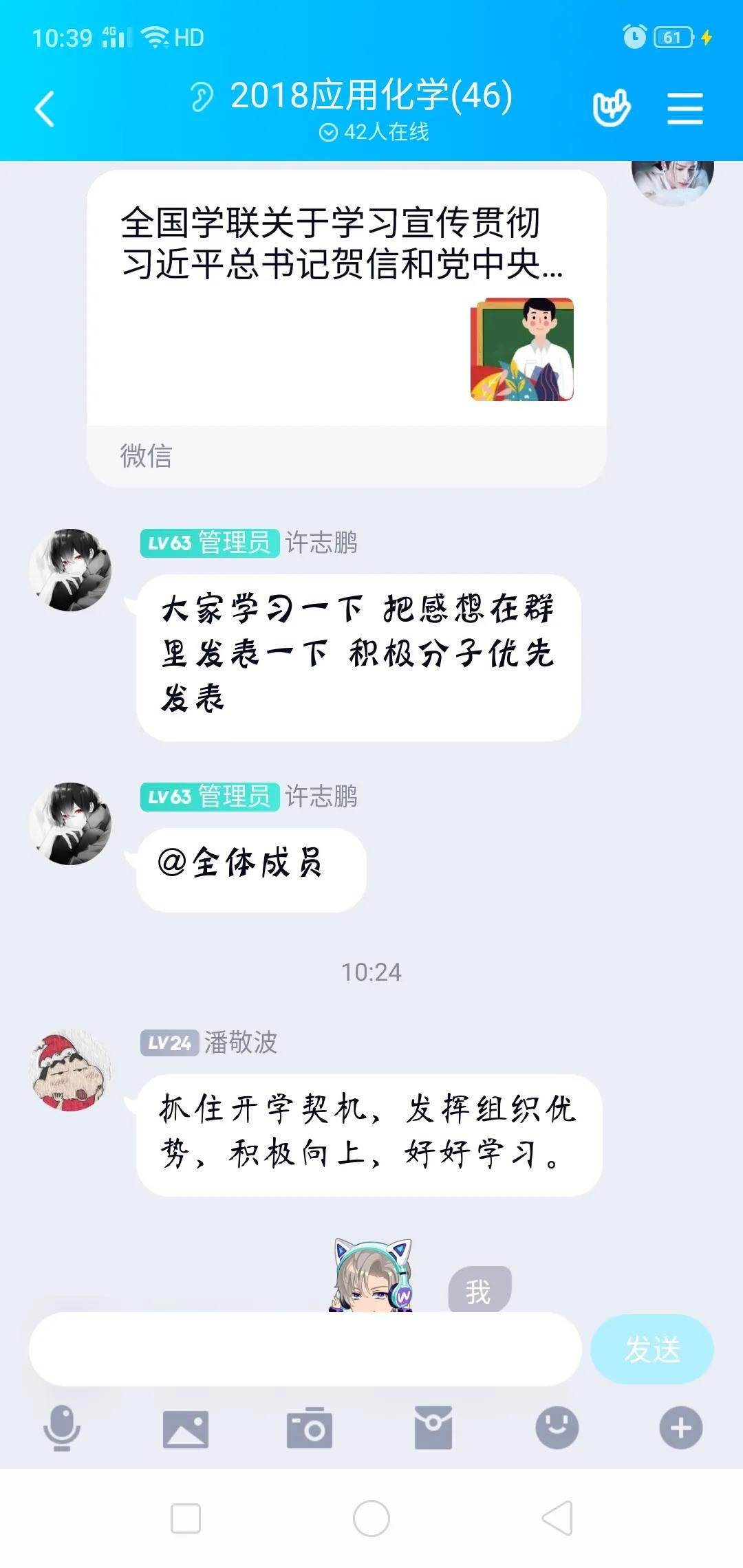Go to the system home screen
Viewport: 743px width, 1568px height.
pos(371,1518)
